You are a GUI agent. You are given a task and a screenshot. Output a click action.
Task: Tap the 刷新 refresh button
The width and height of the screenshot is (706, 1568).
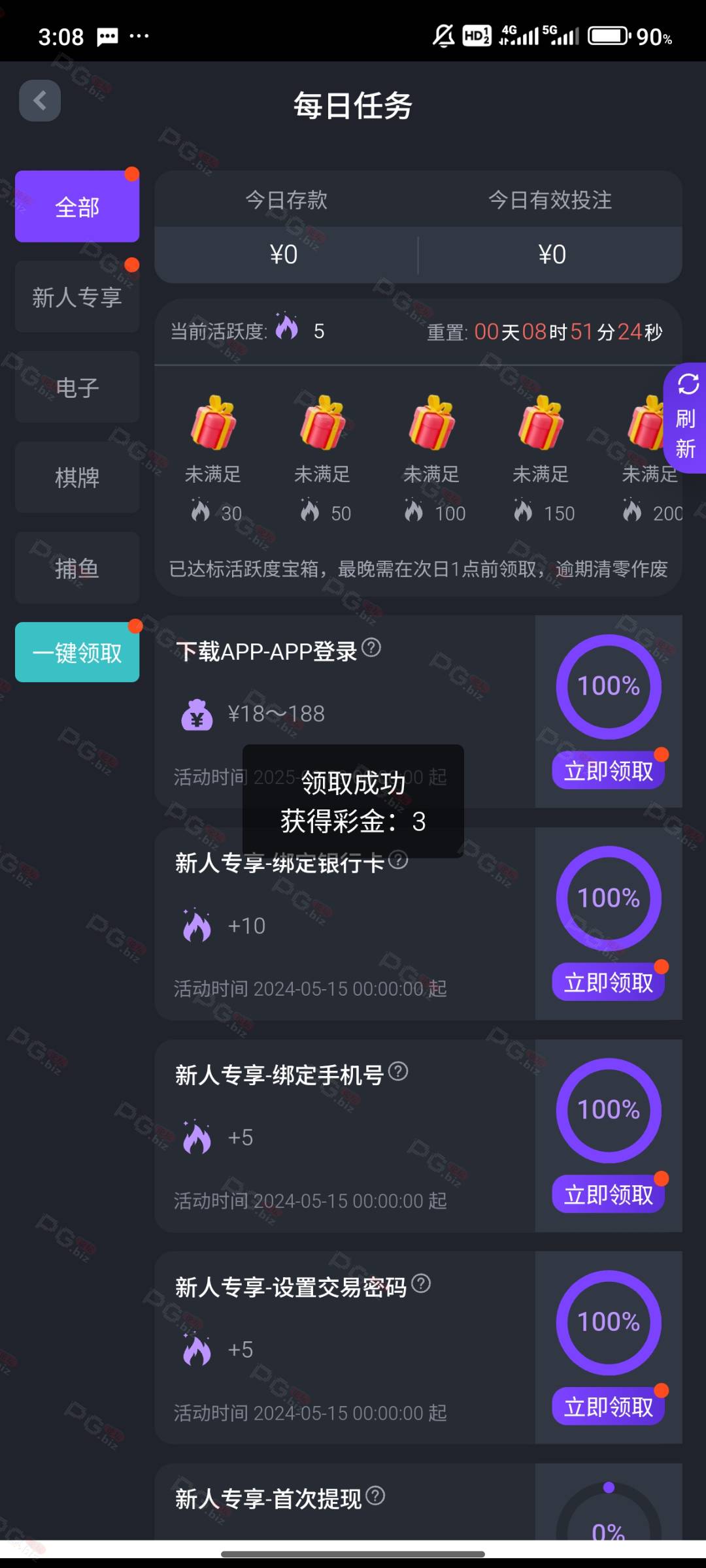click(685, 418)
